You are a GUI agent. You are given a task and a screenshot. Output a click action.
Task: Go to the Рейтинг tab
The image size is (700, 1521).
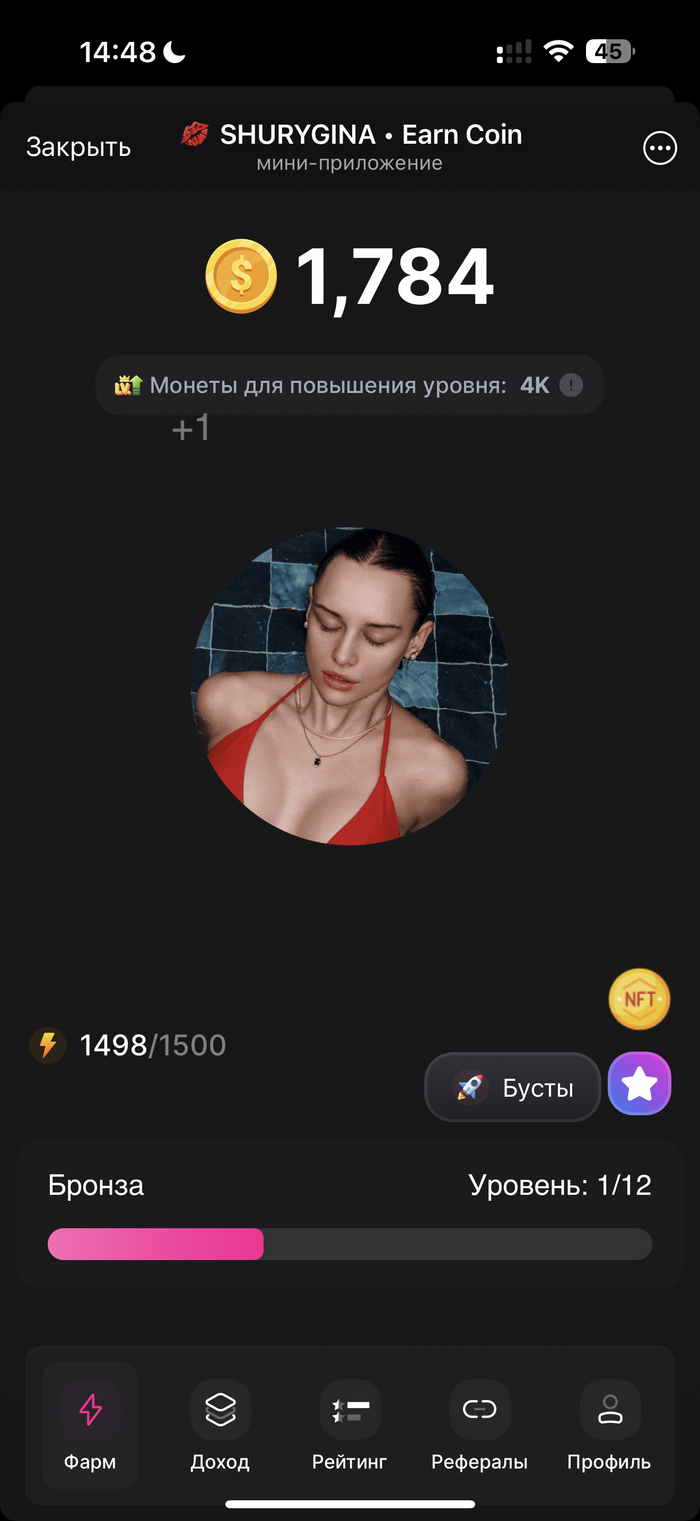tap(350, 1425)
